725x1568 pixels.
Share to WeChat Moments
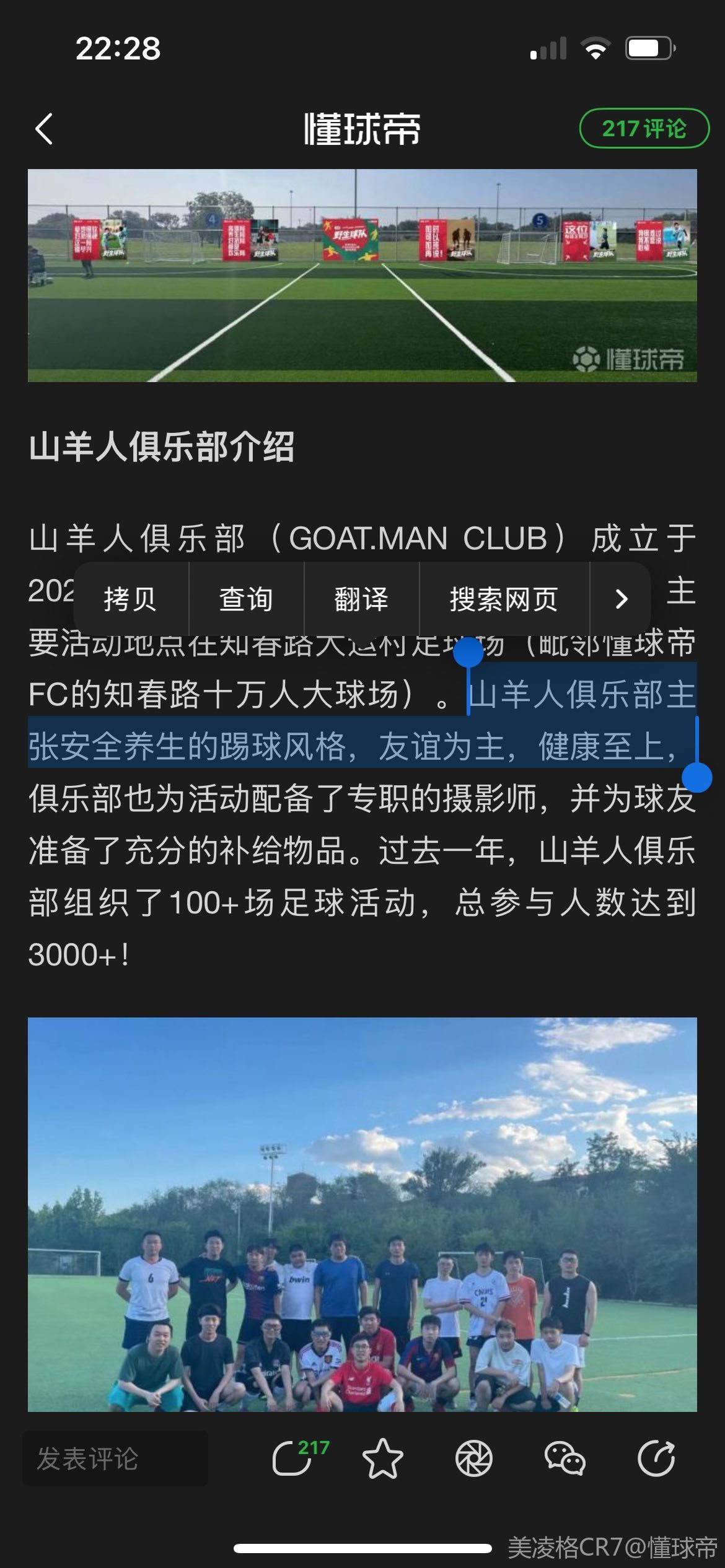pyautogui.click(x=473, y=1458)
